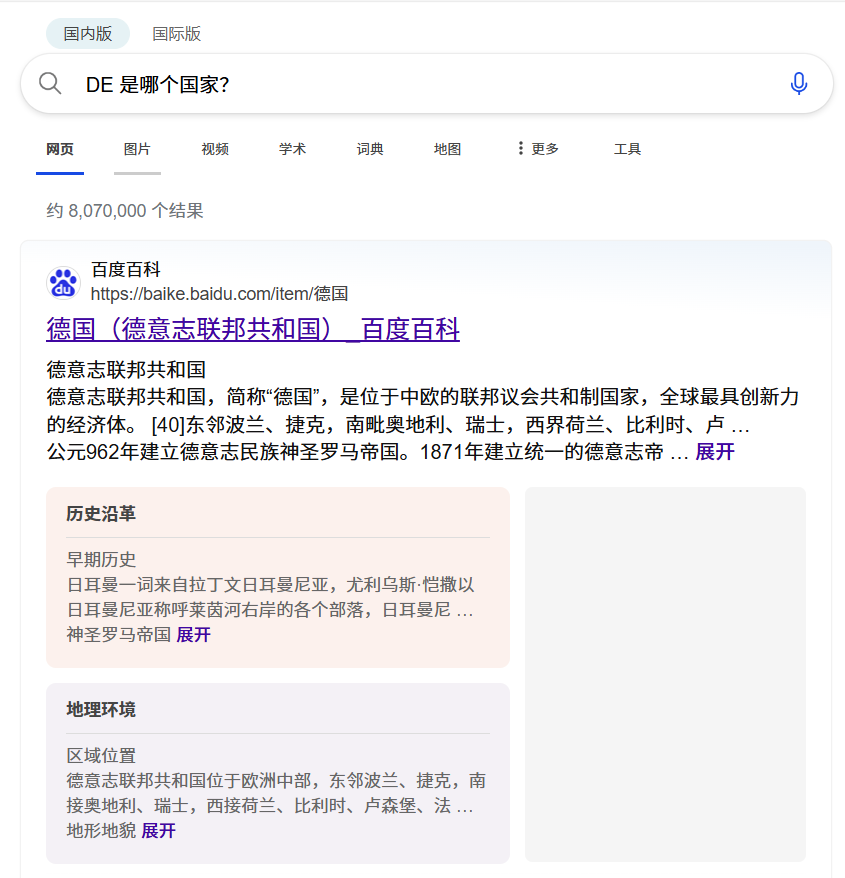The width and height of the screenshot is (845, 878).
Task: Select the 视频 results tab
Action: click(215, 149)
